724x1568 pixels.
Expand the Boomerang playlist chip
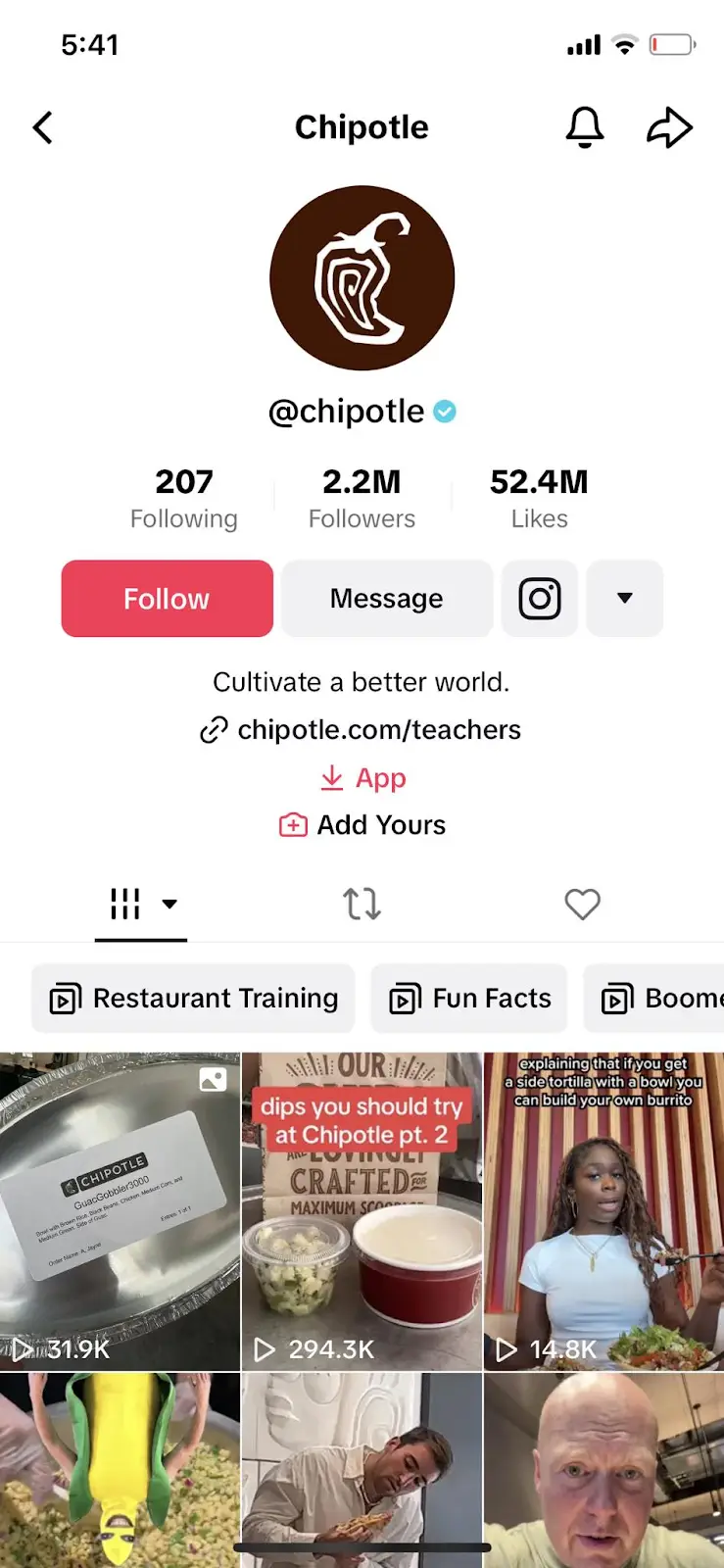coord(666,998)
